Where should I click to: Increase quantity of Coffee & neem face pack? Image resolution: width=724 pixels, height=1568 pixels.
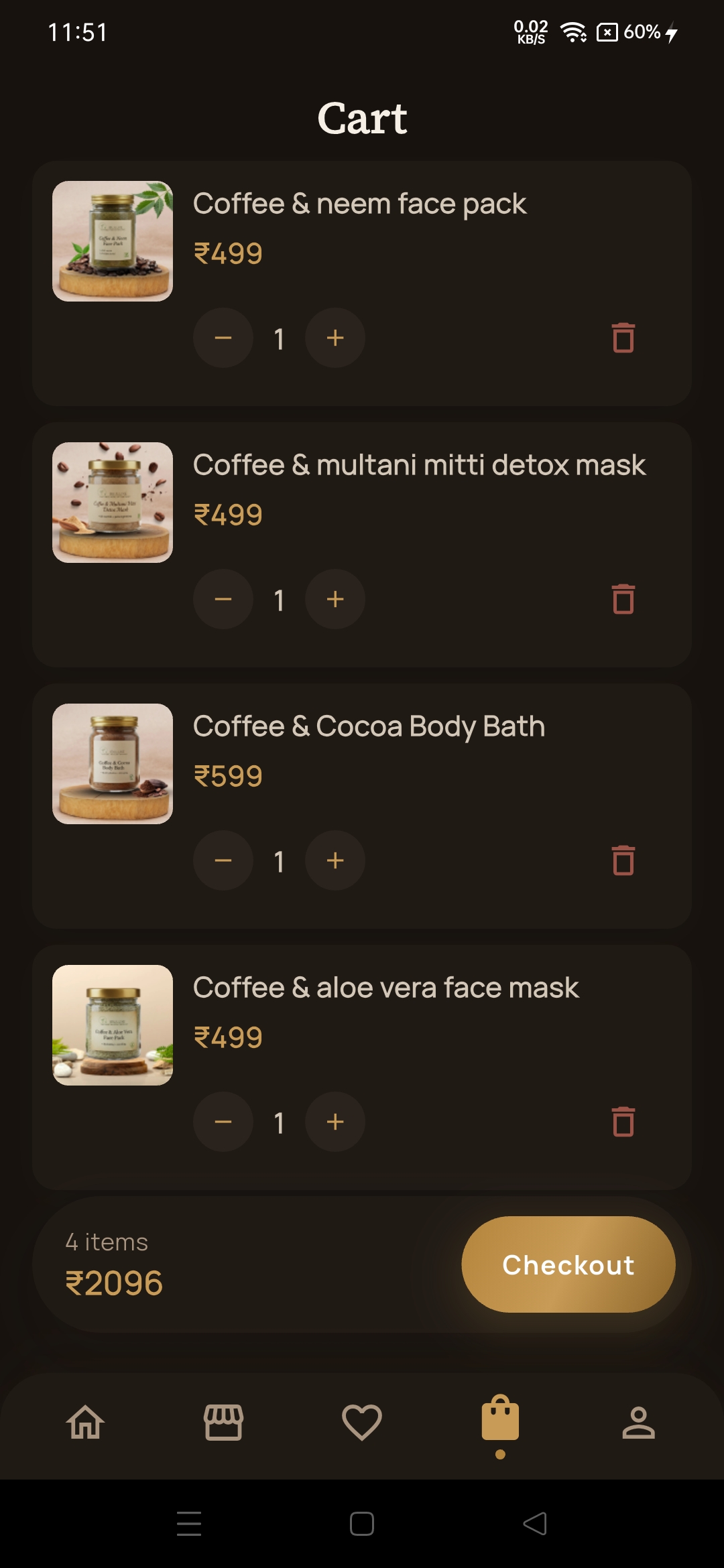pyautogui.click(x=335, y=339)
